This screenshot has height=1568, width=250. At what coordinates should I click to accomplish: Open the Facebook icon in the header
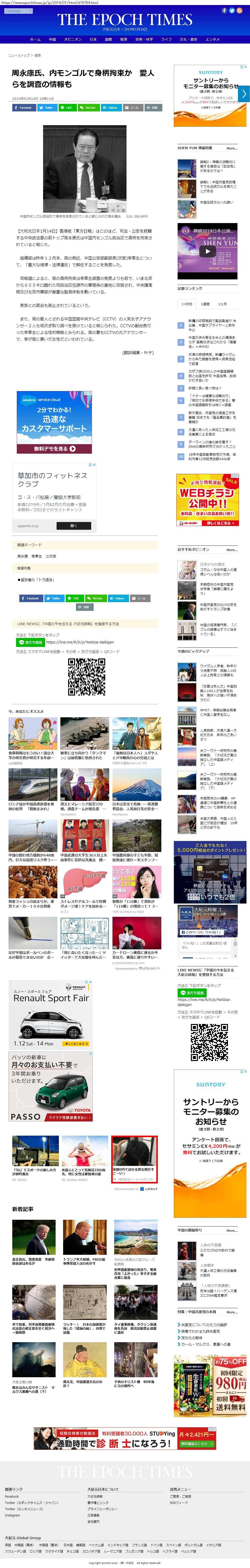pos(224,10)
